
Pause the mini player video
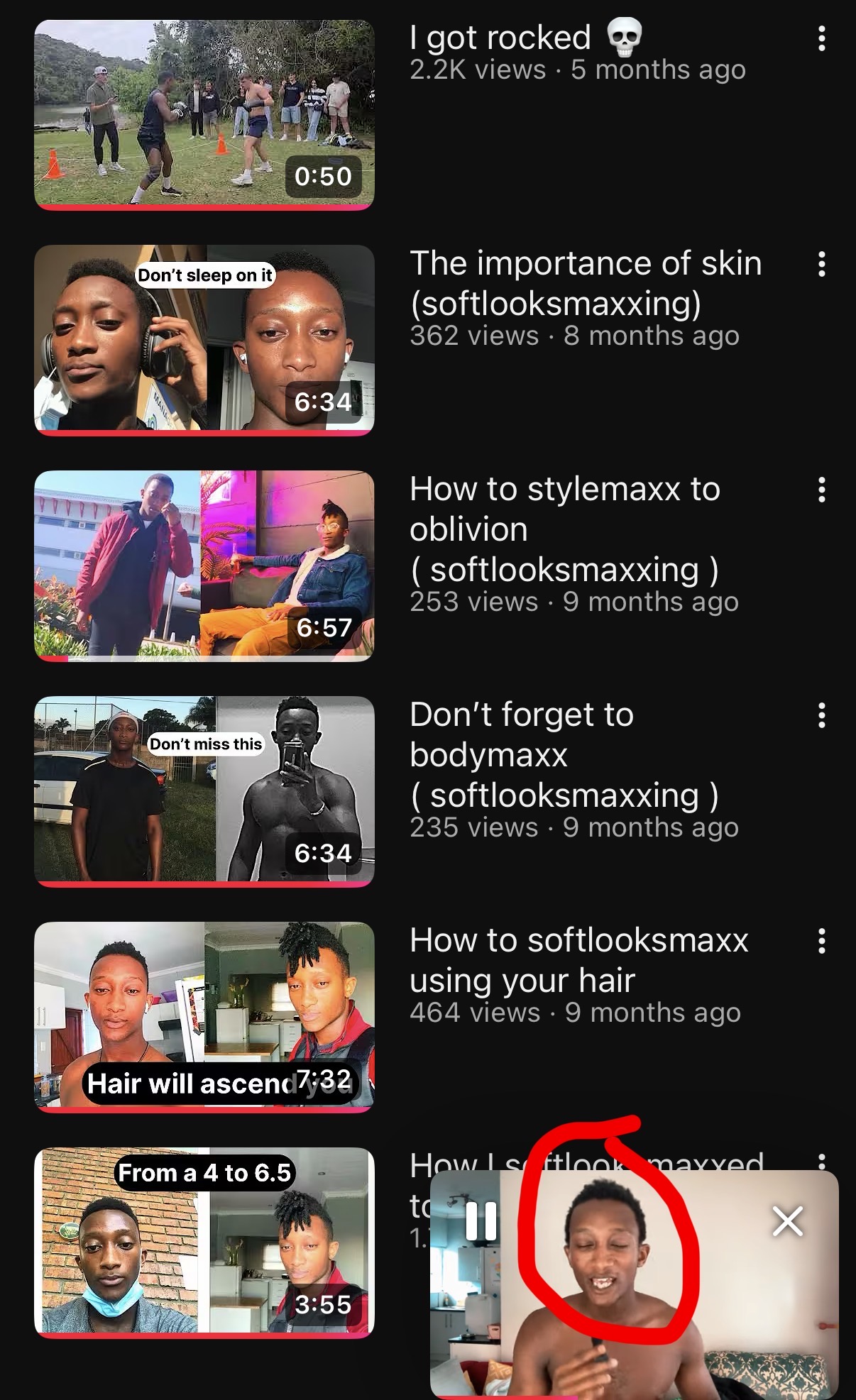pos(481,1221)
